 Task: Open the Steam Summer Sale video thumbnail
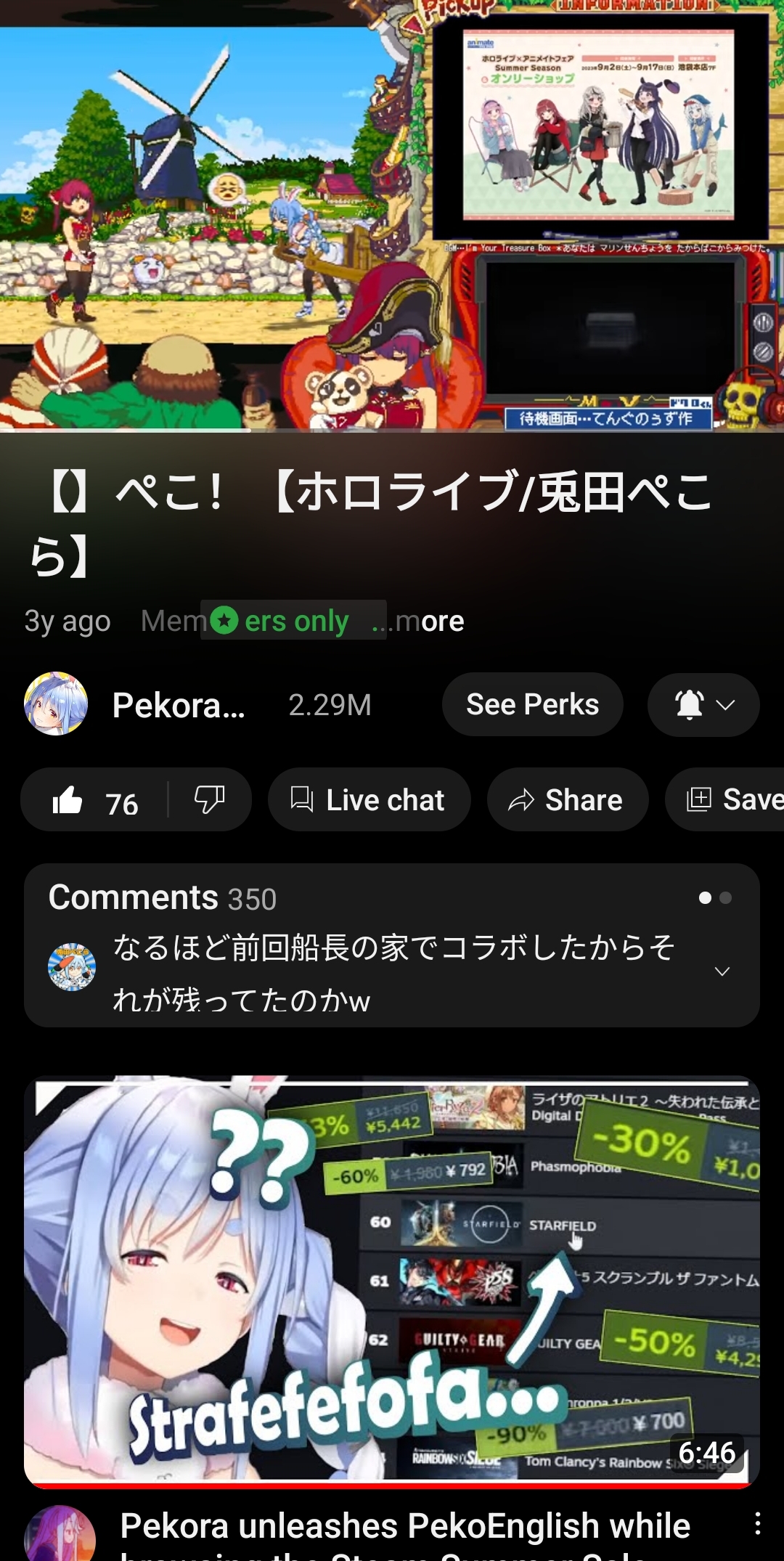392,1281
